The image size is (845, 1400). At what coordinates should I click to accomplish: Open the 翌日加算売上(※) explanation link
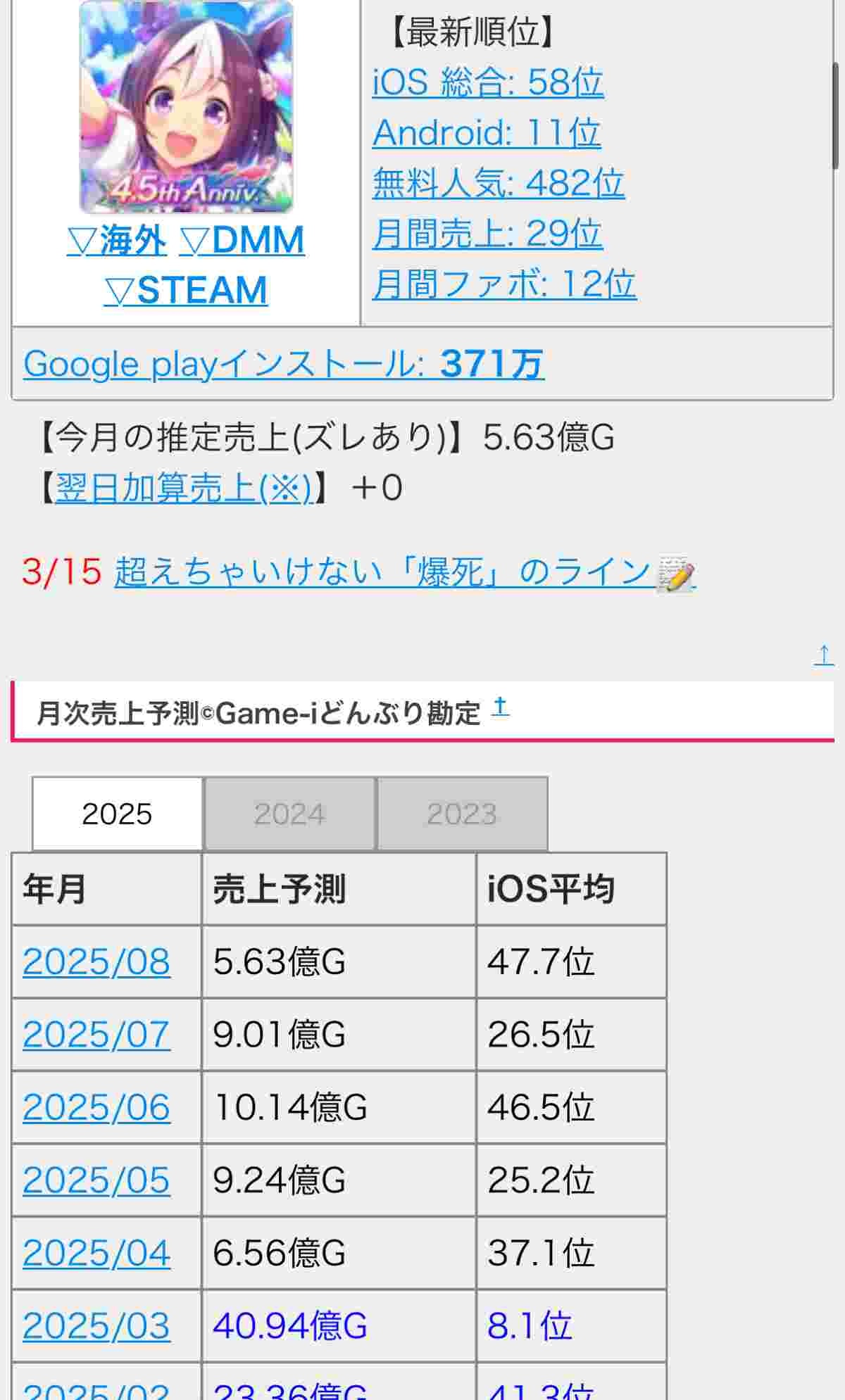point(183,488)
